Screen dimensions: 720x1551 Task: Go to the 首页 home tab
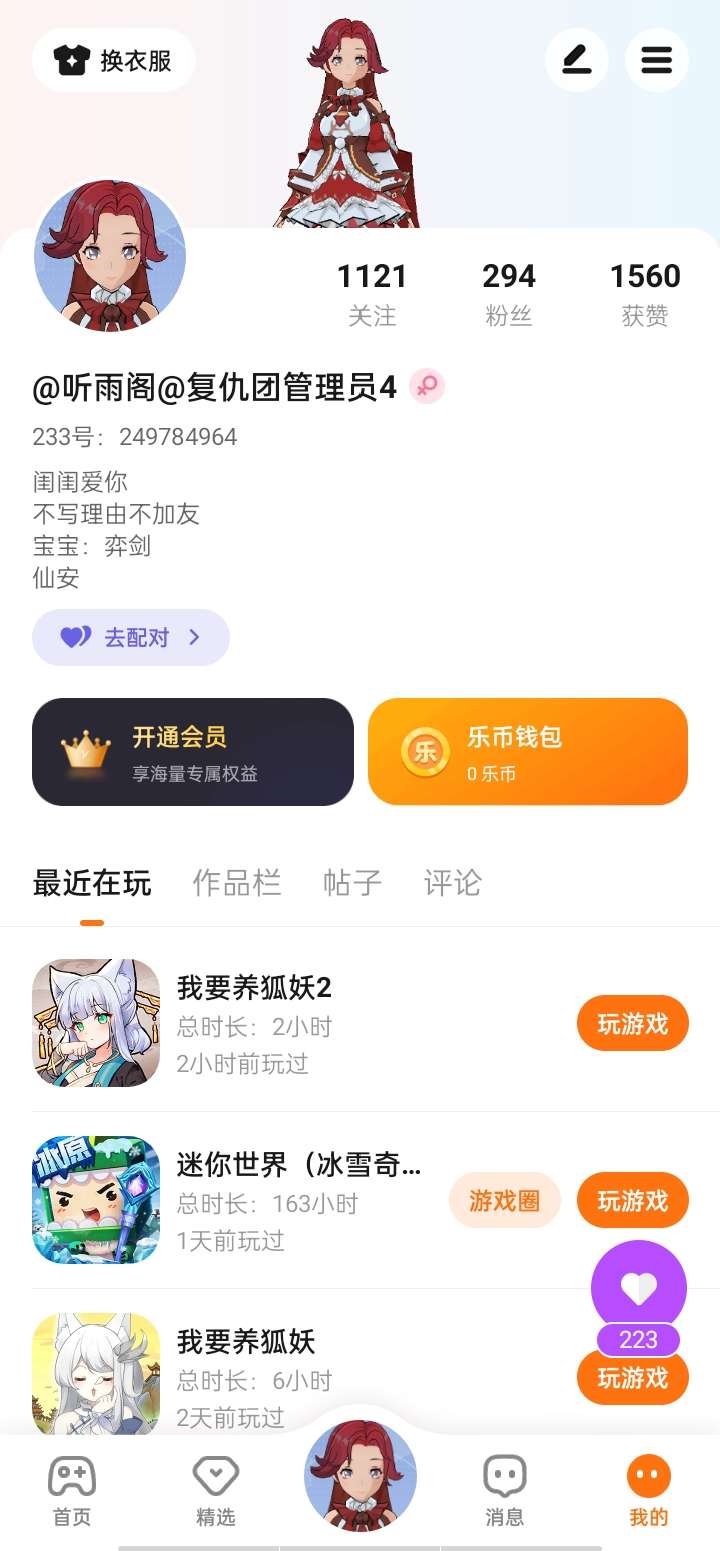pos(72,1490)
